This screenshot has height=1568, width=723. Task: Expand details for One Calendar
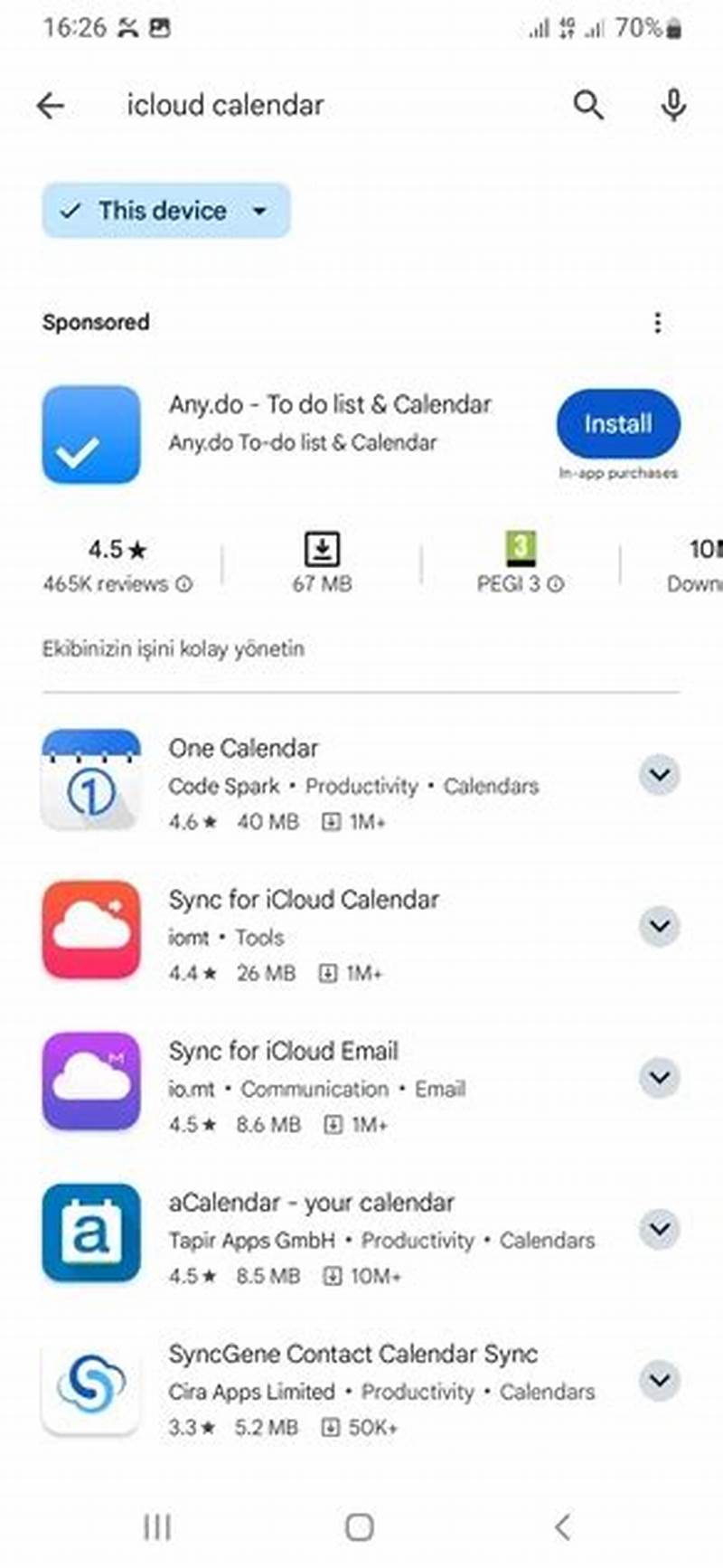659,775
